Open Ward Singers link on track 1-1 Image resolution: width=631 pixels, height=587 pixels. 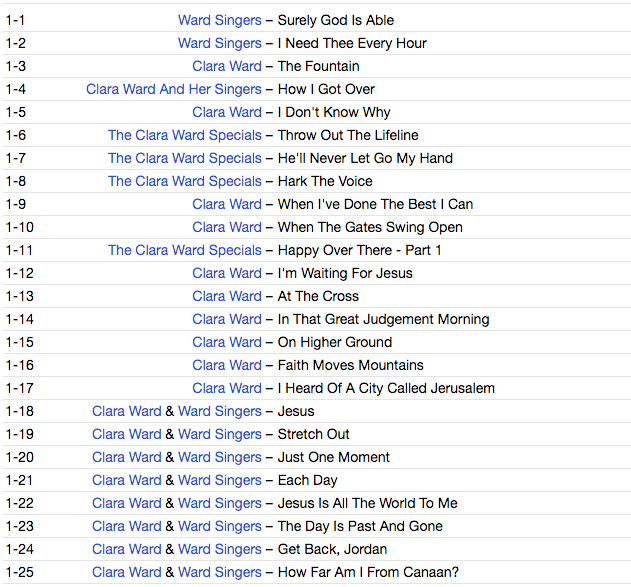219,20
